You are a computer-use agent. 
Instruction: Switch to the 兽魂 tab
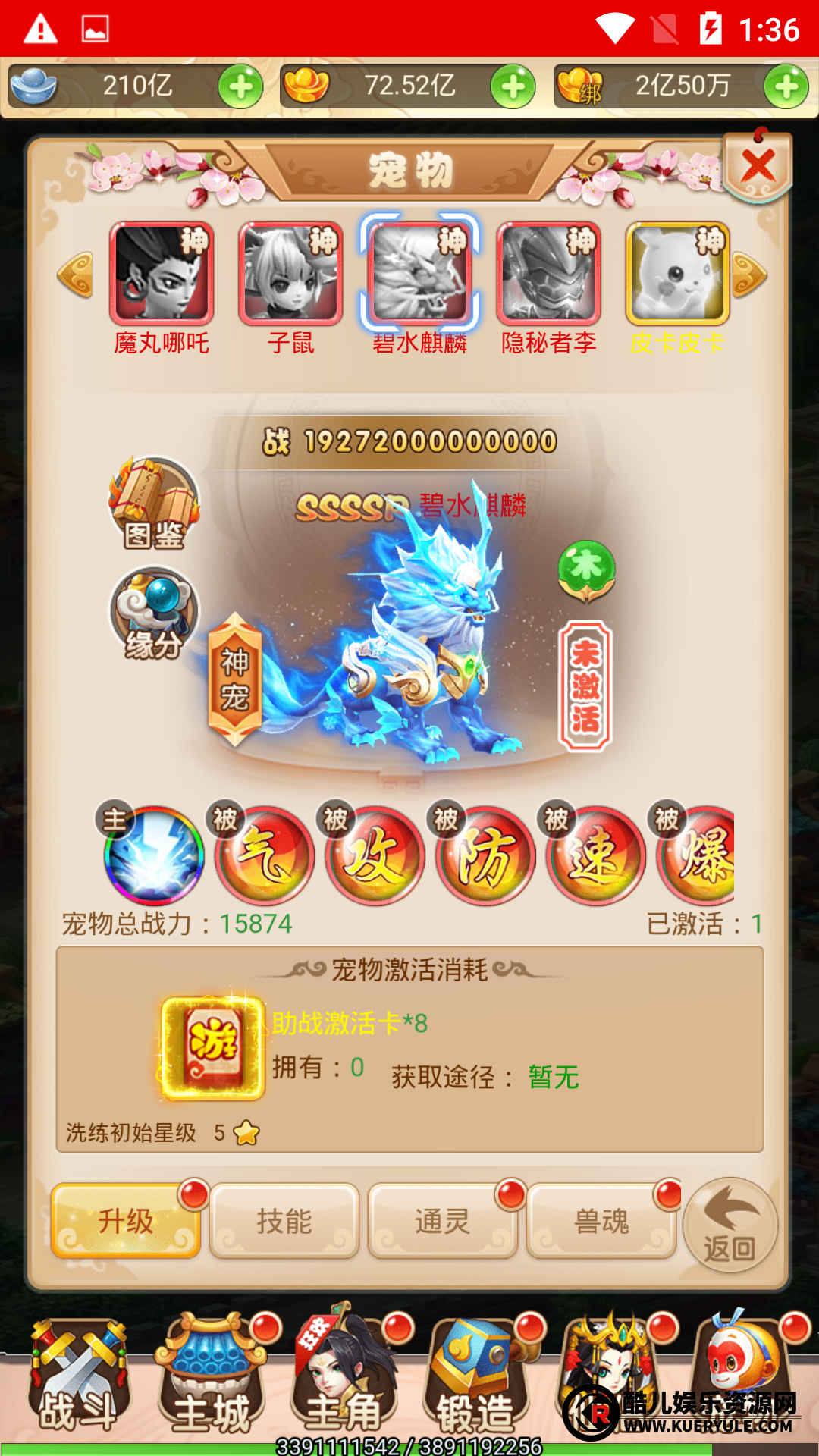(601, 1221)
